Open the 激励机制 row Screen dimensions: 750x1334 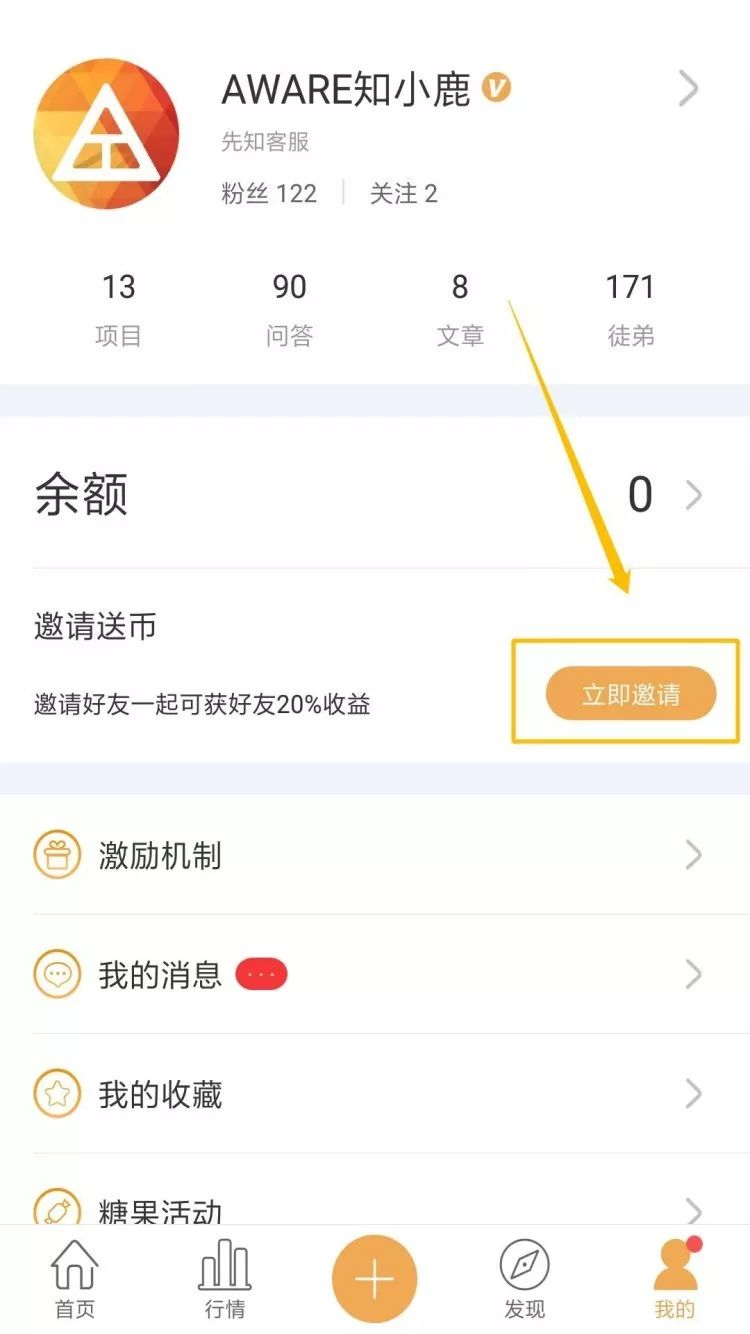tap(375, 855)
